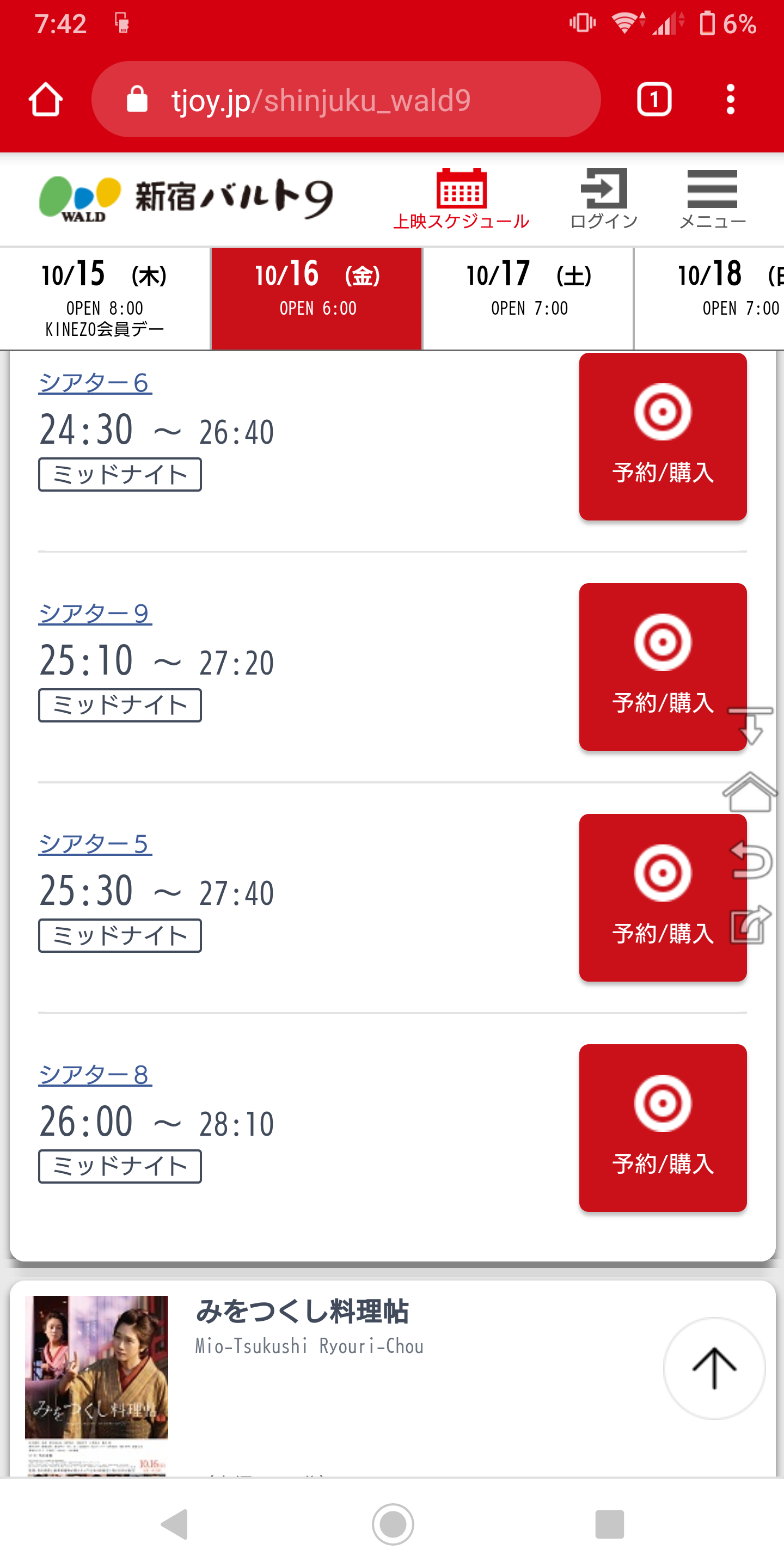Reserve the 26:00 showing in シアター8
The image size is (784, 1568).
coord(662,1128)
